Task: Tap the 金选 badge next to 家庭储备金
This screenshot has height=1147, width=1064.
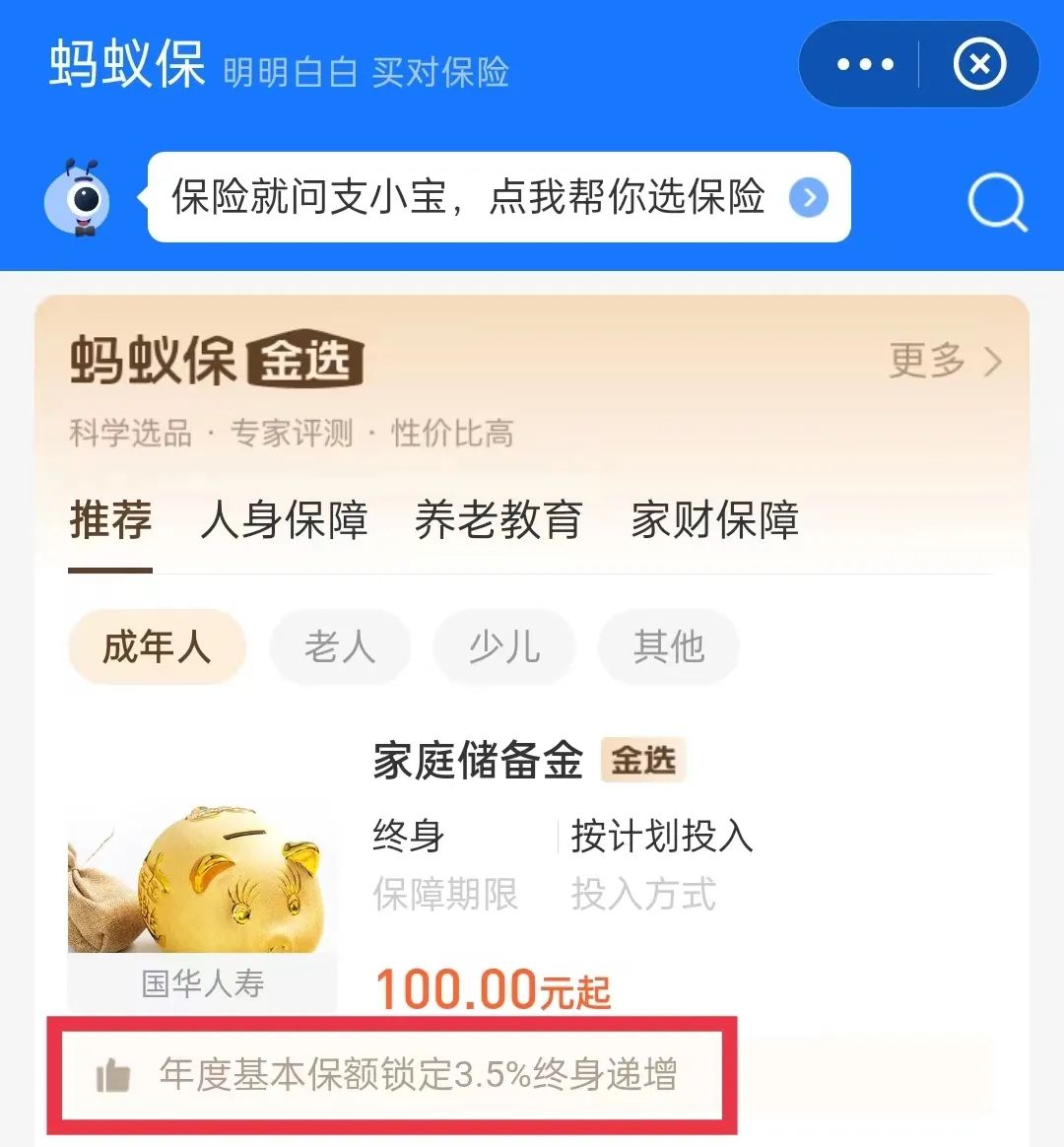Action: (642, 760)
